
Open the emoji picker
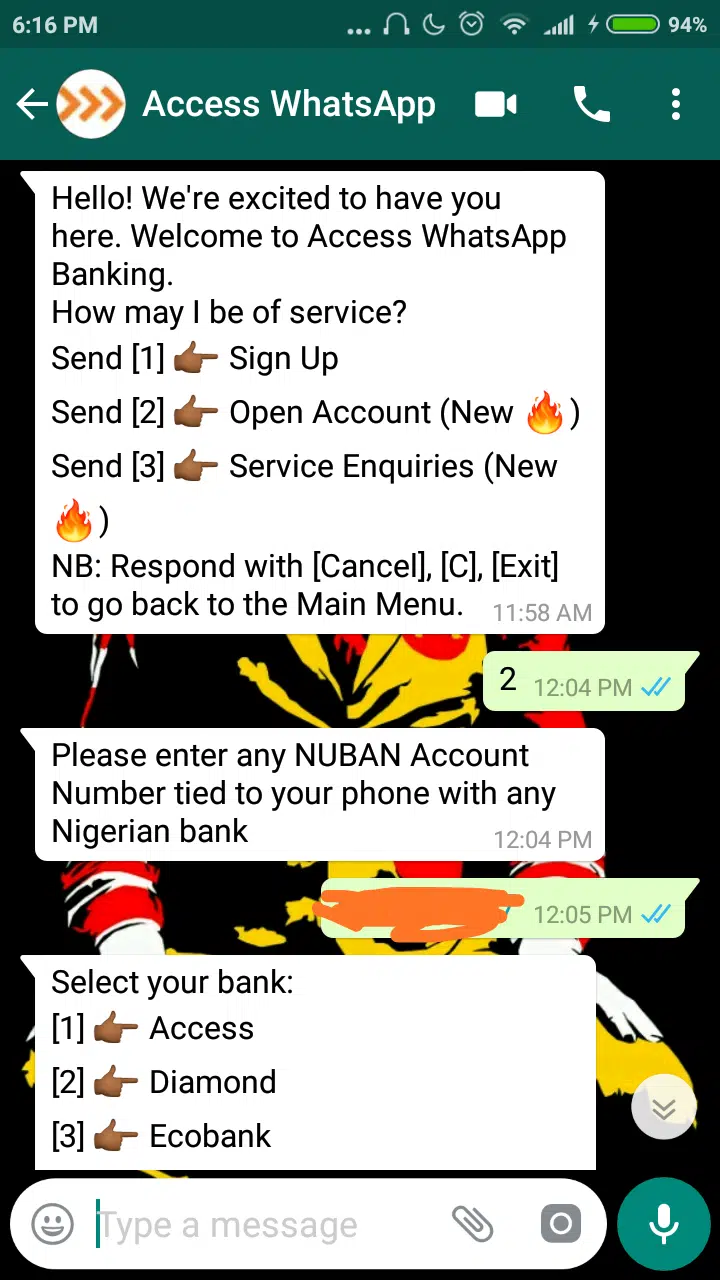52,1224
